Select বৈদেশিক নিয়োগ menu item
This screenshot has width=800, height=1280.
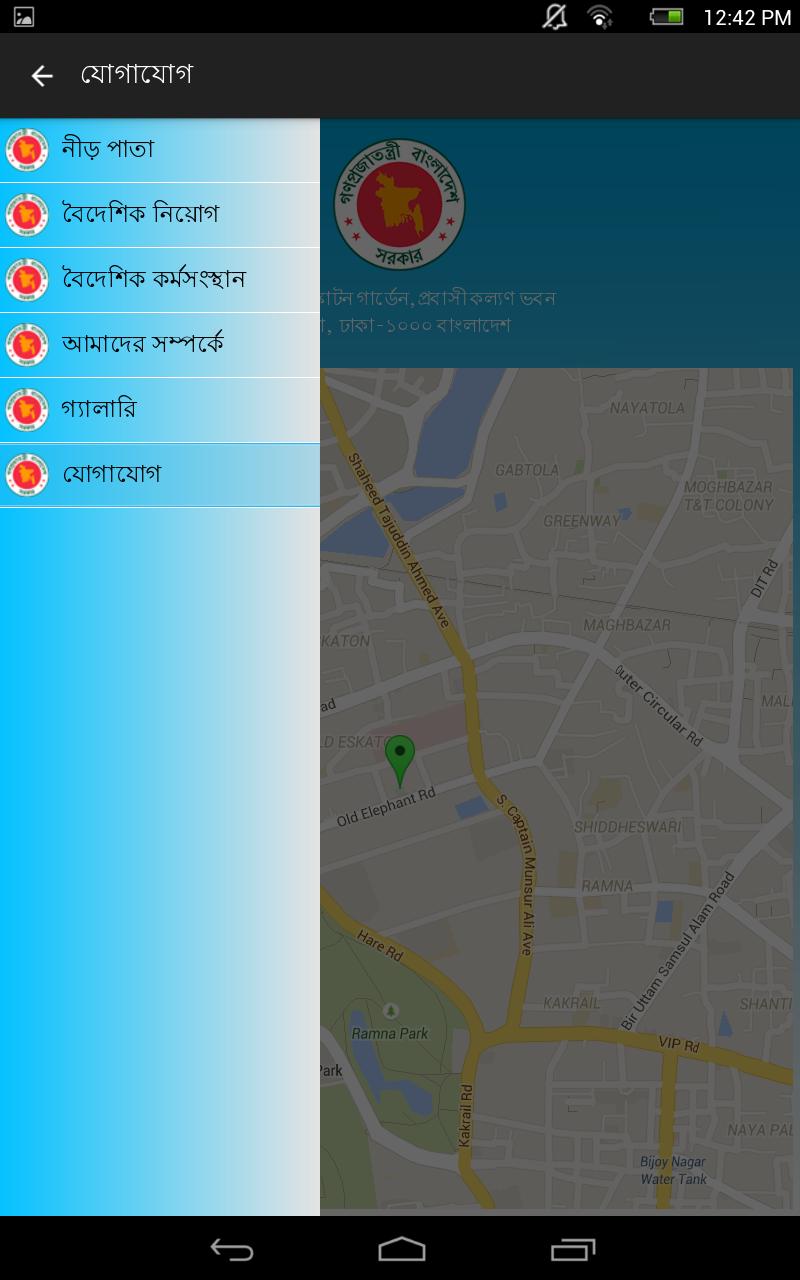160,214
